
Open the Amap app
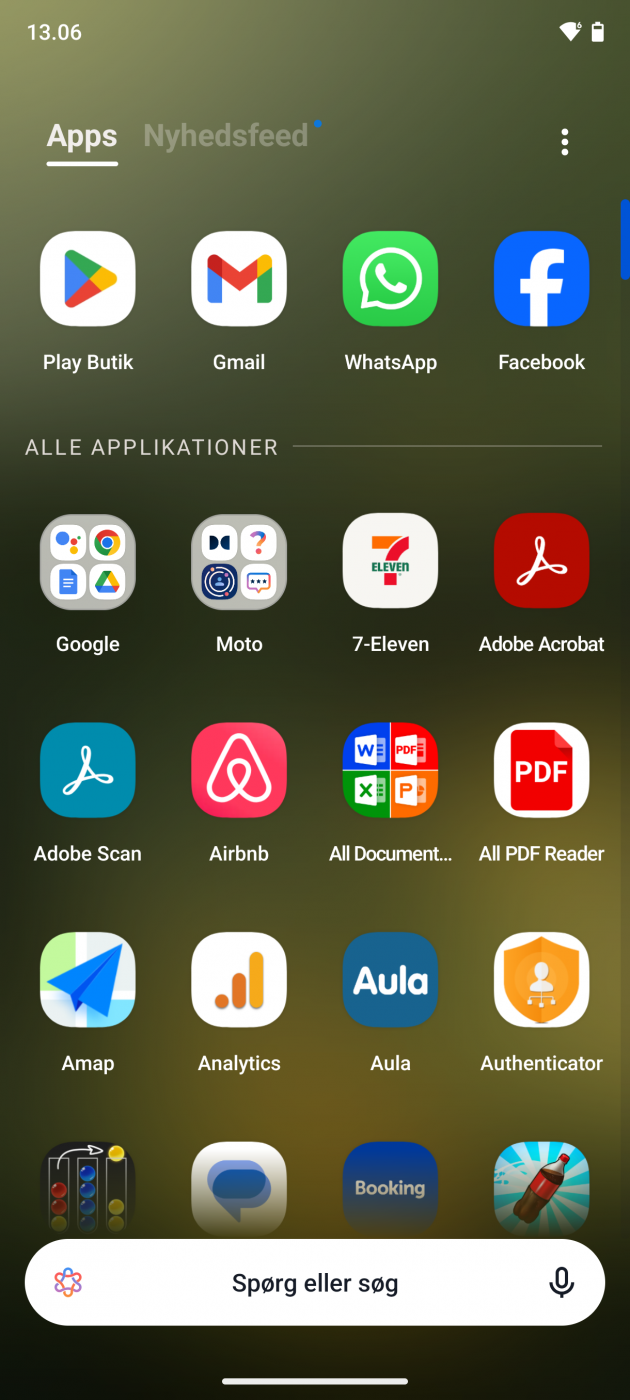point(88,980)
